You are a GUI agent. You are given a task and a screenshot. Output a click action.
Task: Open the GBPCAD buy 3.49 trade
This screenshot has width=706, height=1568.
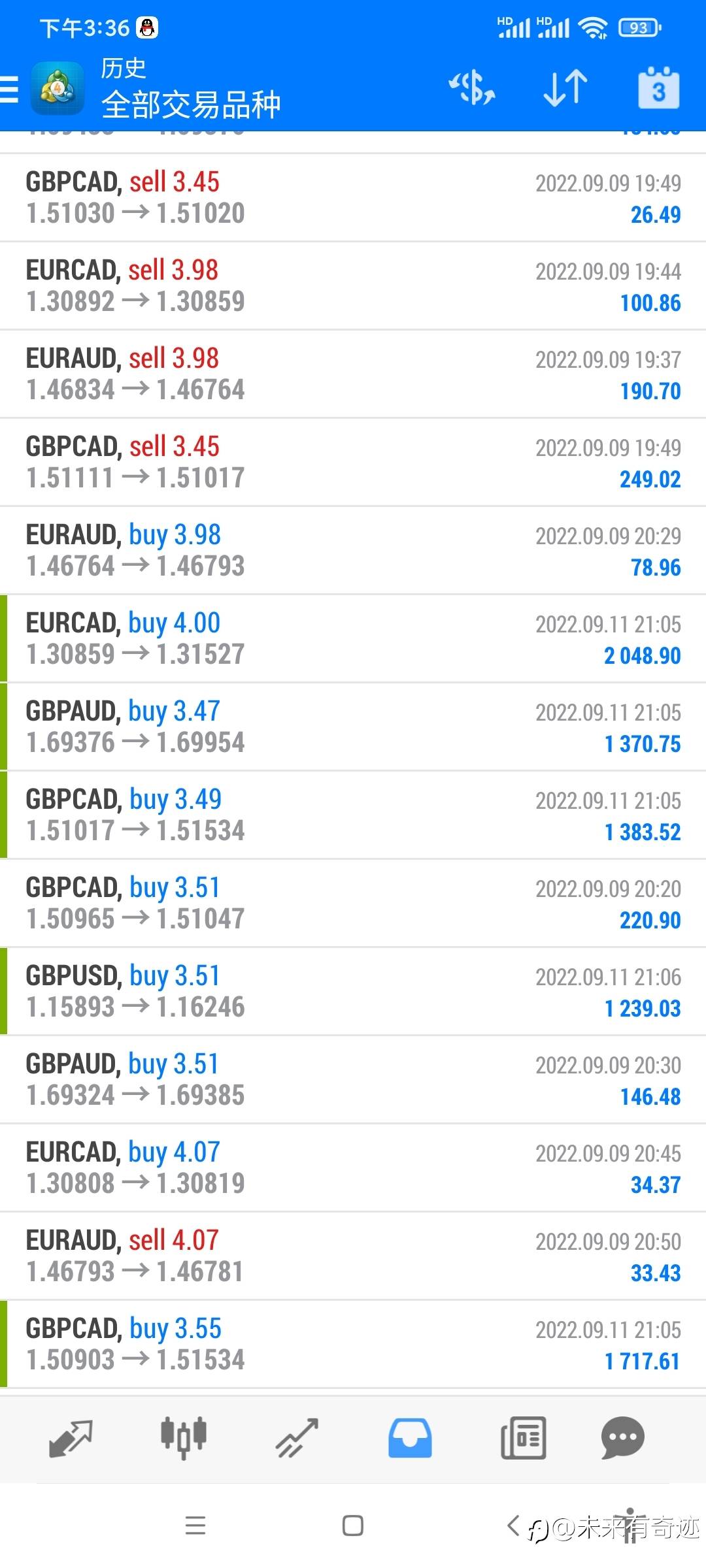pyautogui.click(x=353, y=815)
